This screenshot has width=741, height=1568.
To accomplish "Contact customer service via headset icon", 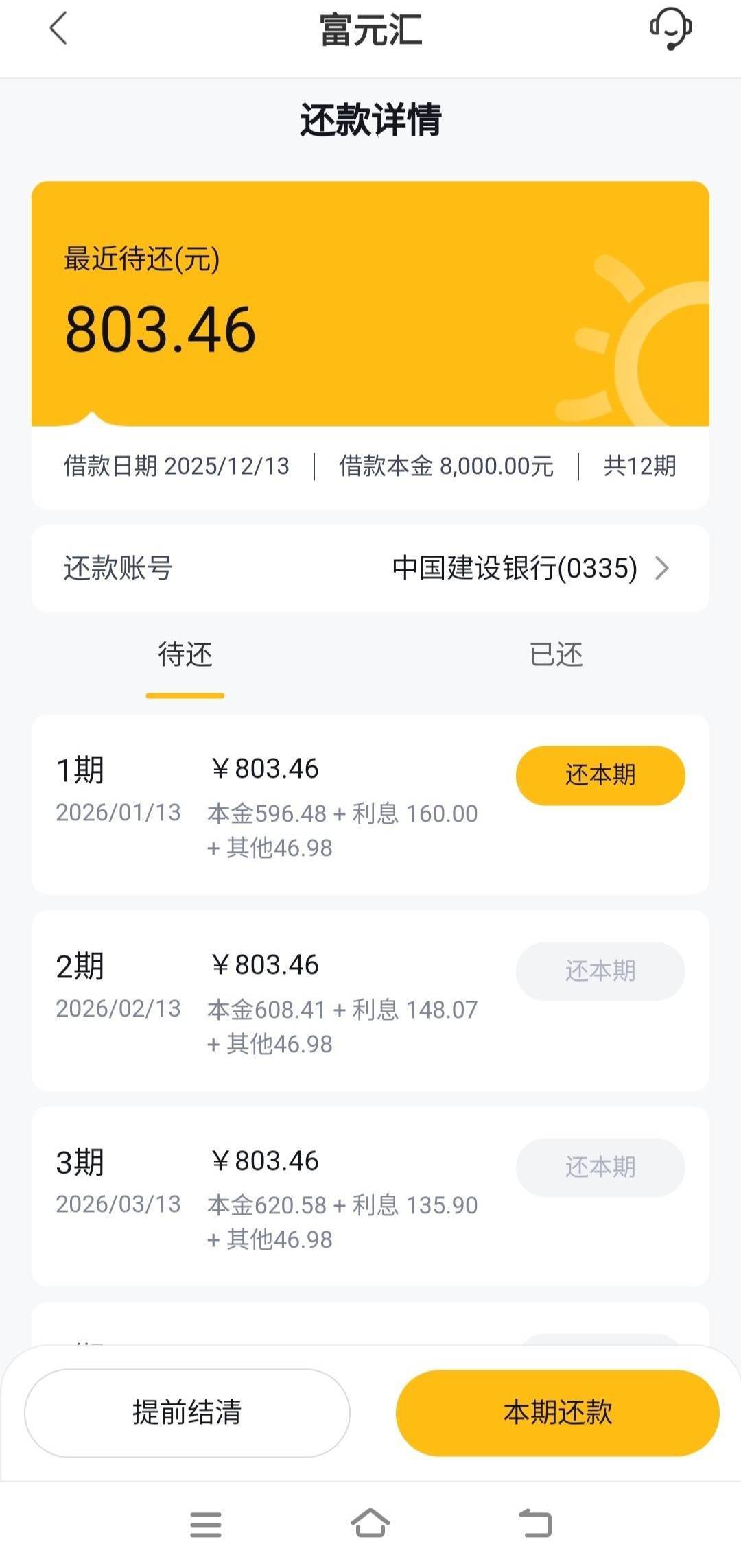I will coord(670,29).
